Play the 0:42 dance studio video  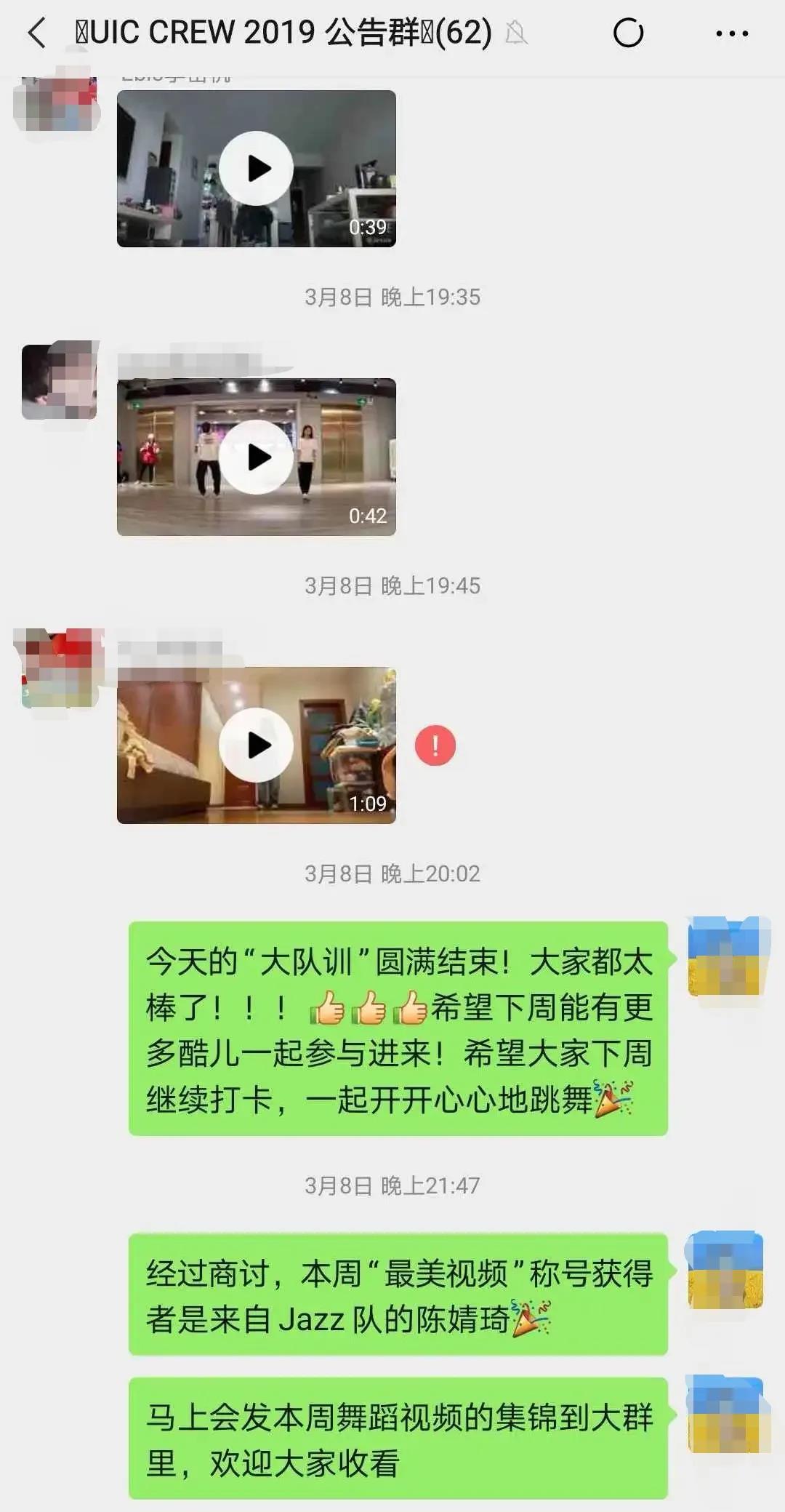[x=256, y=457]
